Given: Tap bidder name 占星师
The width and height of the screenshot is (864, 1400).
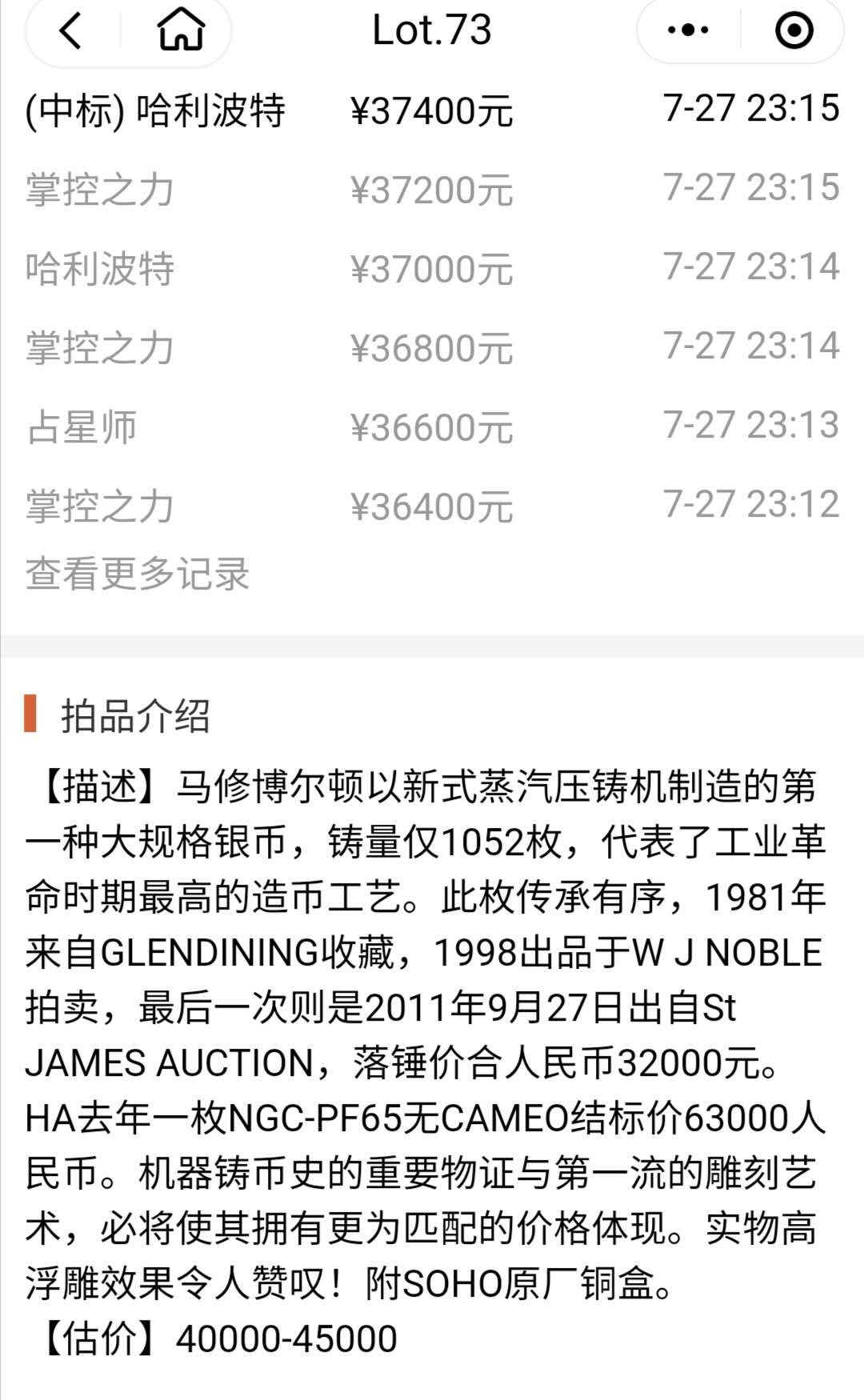Looking at the screenshot, I should pos(80,428).
